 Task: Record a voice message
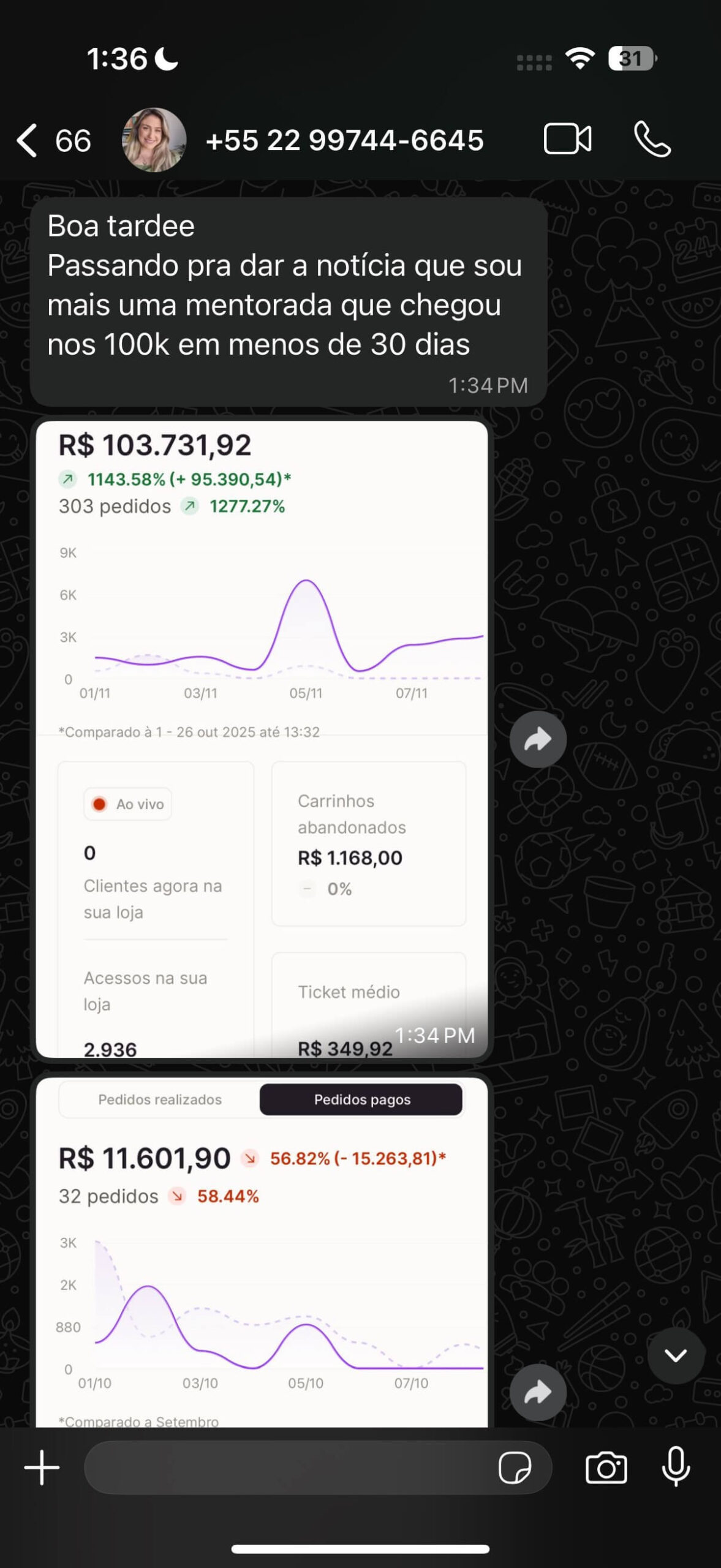tap(676, 1468)
